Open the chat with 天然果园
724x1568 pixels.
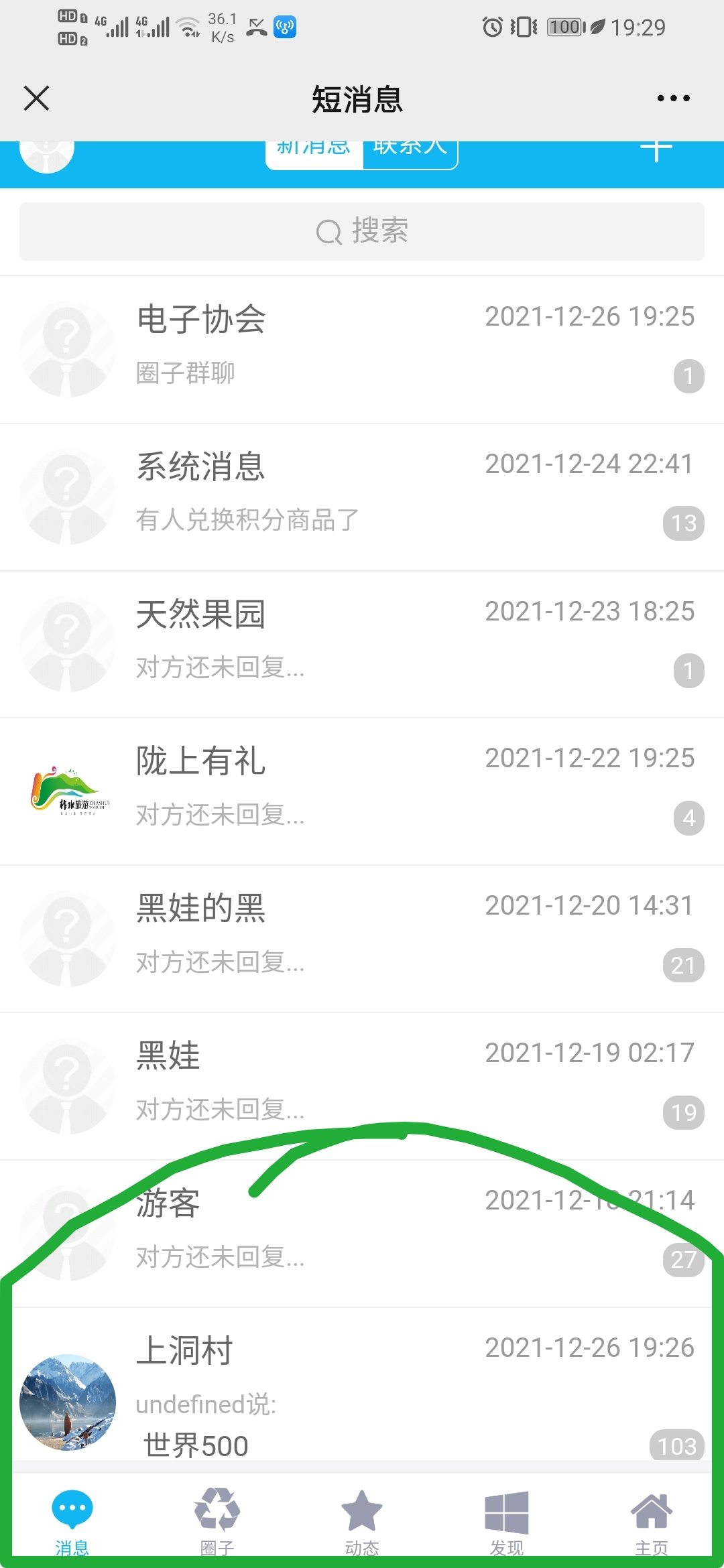[x=362, y=644]
